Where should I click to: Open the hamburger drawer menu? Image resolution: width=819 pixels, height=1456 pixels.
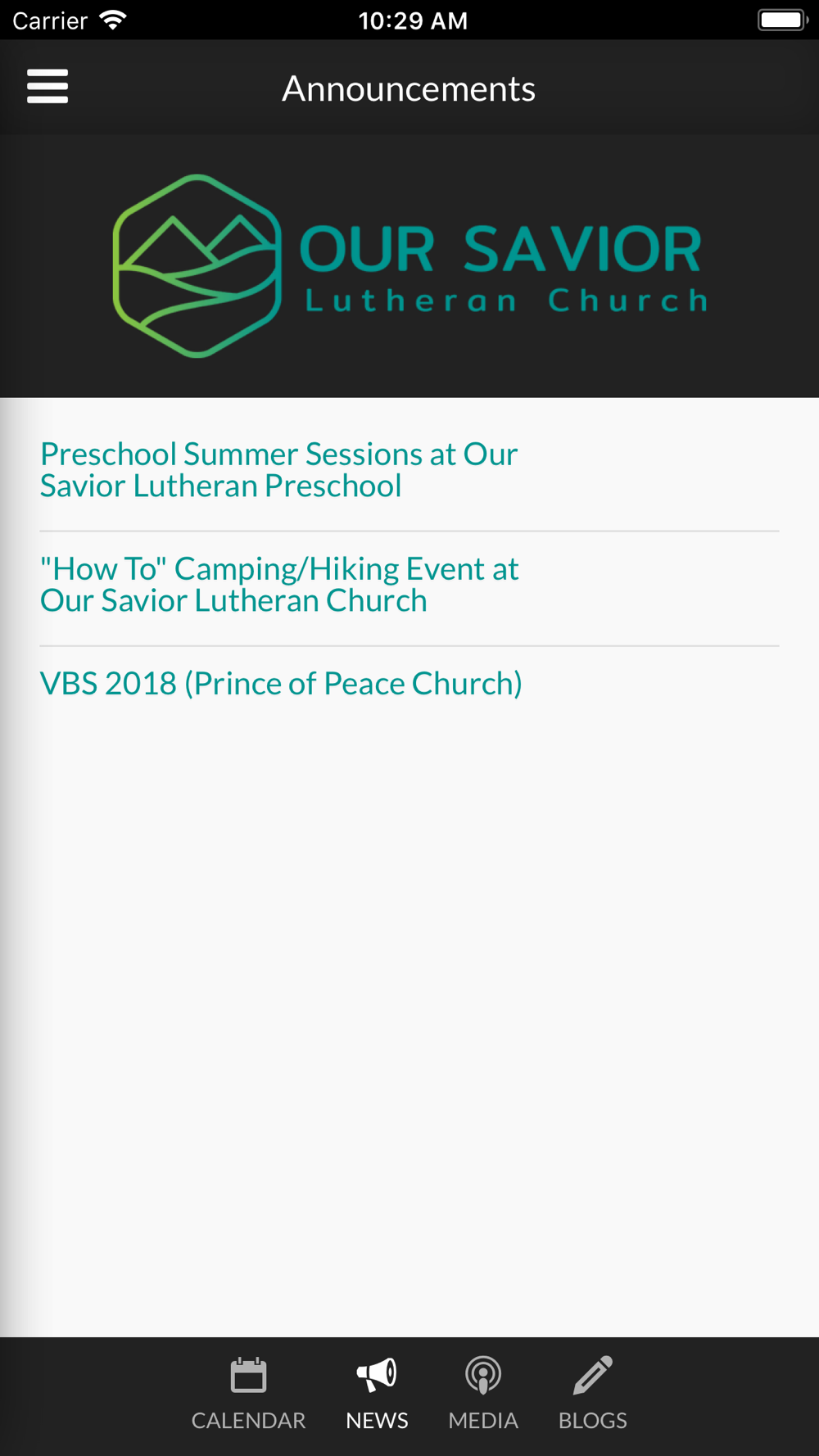pyautogui.click(x=48, y=86)
